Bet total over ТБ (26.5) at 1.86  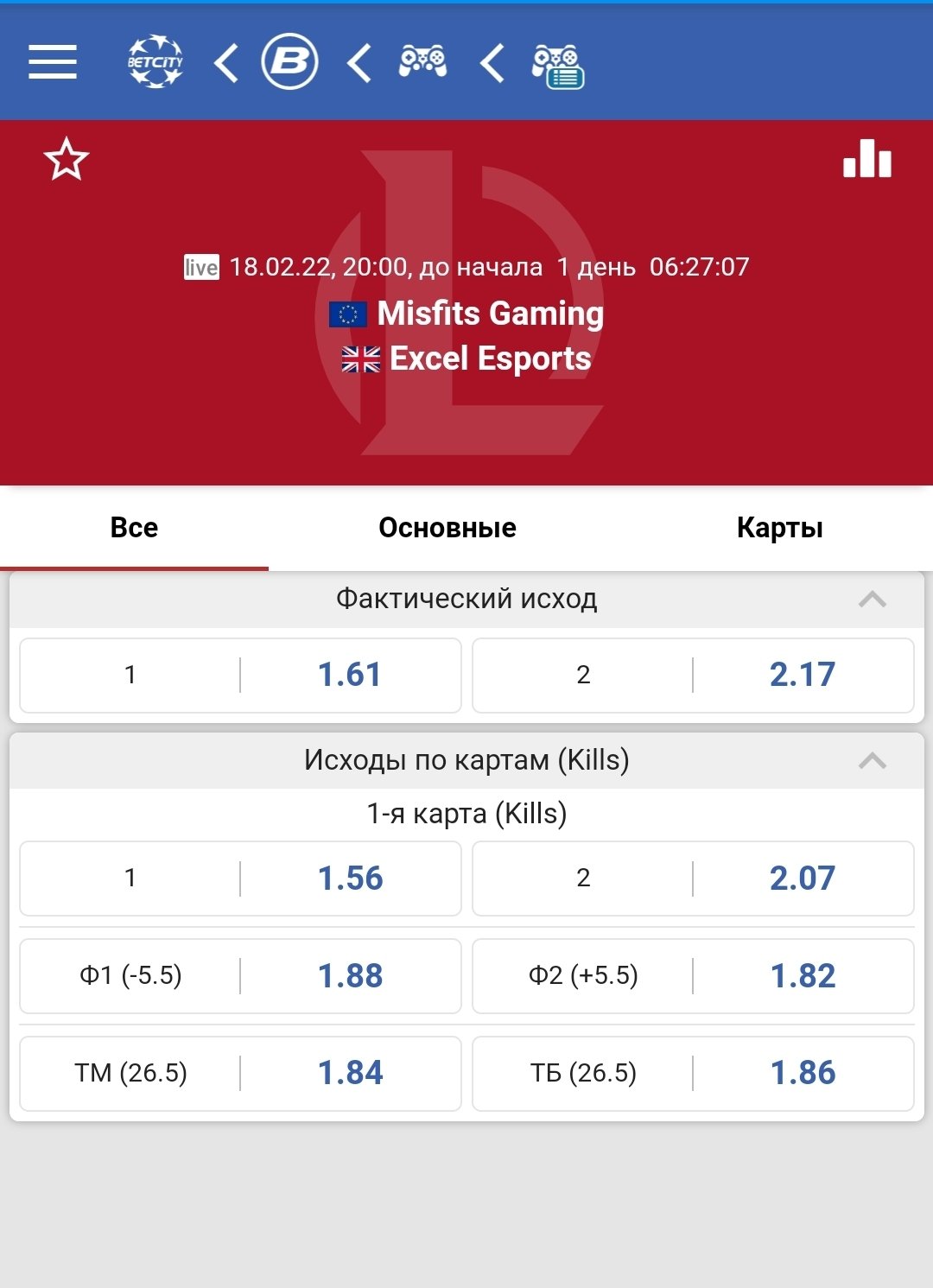(x=693, y=1073)
